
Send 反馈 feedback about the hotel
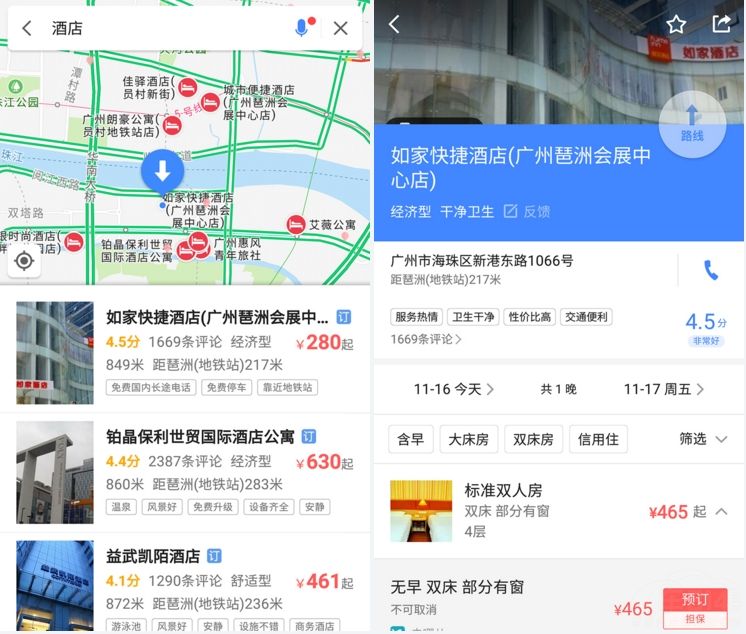526,212
